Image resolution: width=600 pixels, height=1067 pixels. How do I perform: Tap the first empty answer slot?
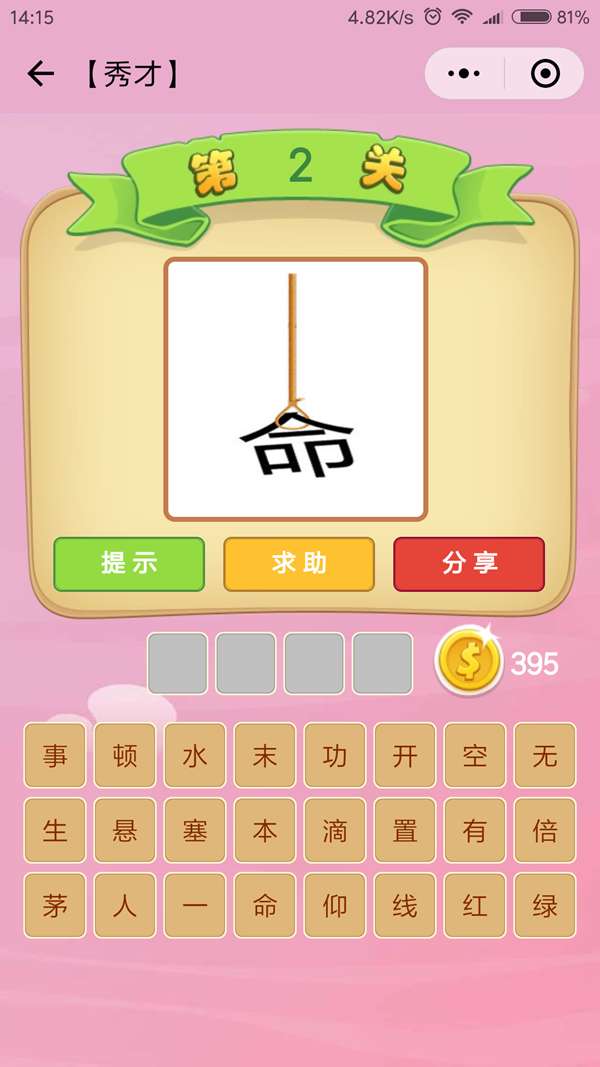click(x=178, y=663)
